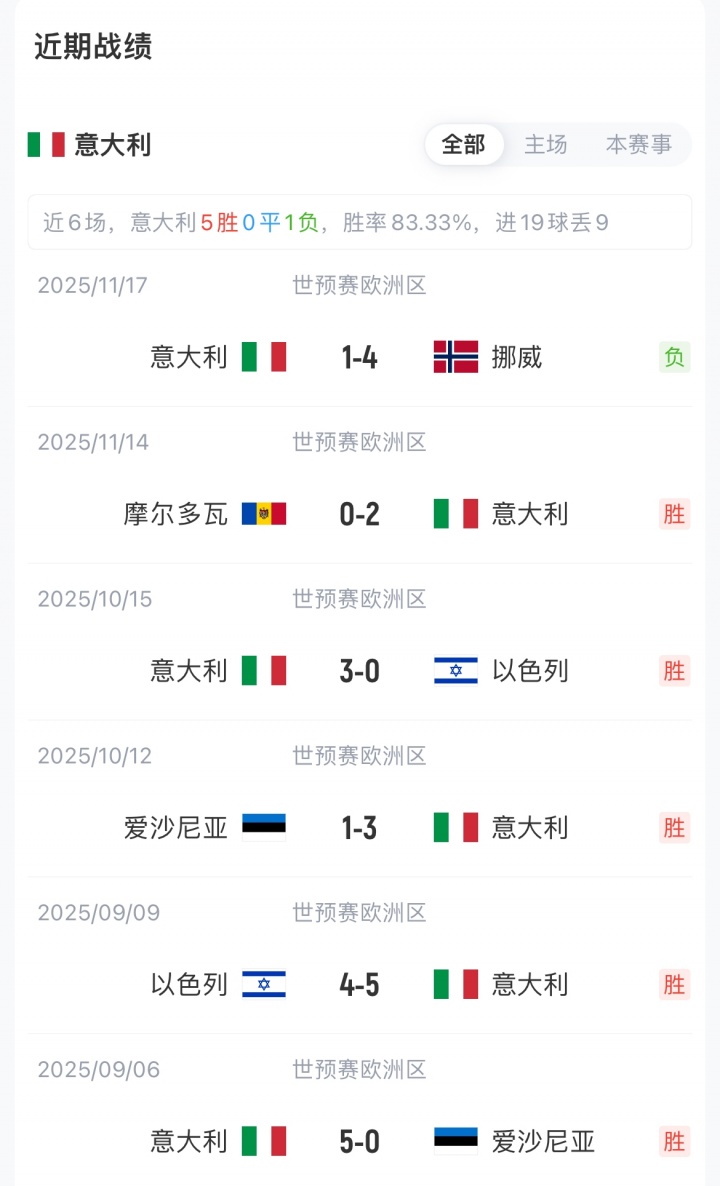Open the 爱沙尼亚 1-3 意大利 match

tap(359, 828)
